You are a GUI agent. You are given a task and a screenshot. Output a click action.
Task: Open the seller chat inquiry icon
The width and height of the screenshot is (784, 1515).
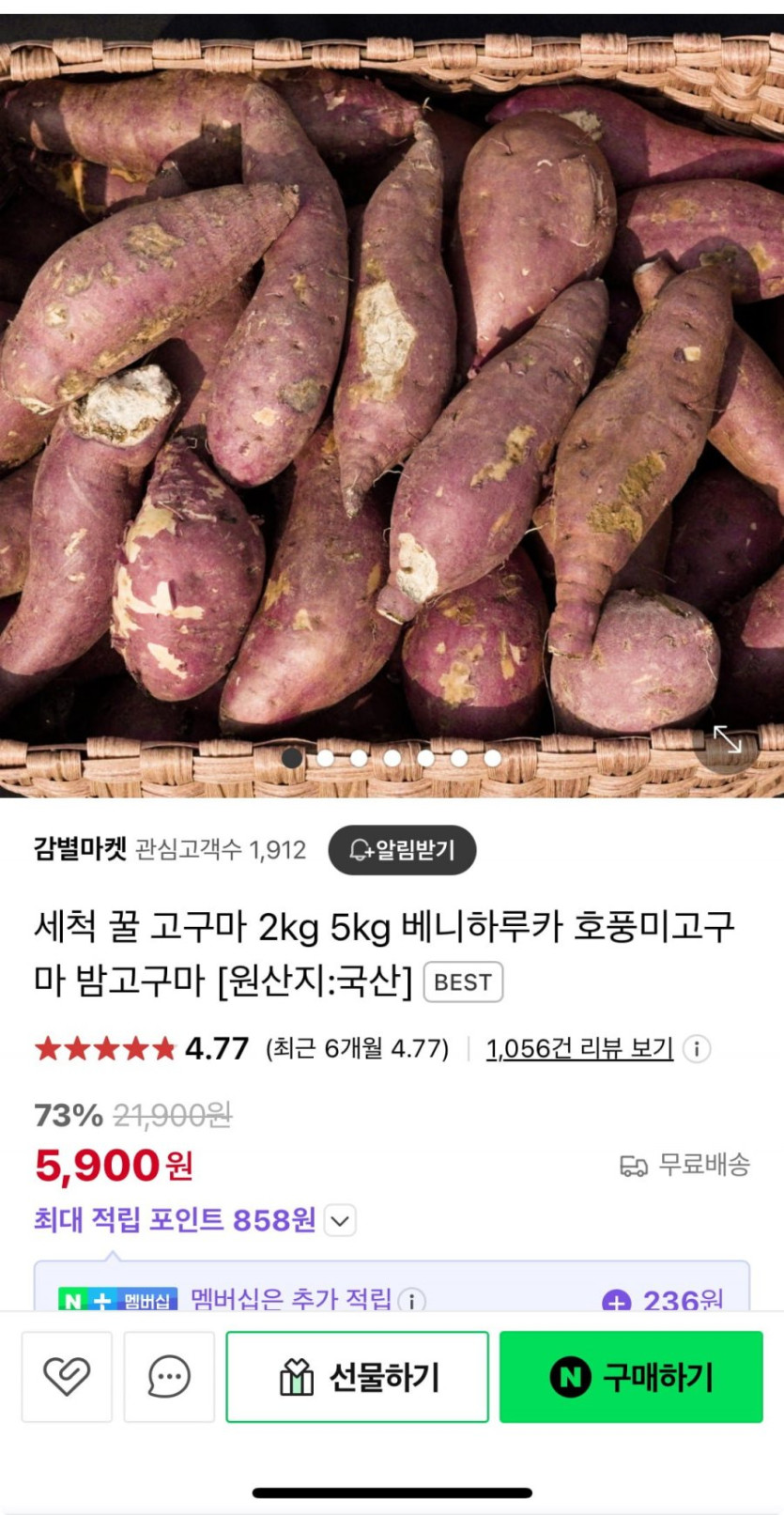pyautogui.click(x=169, y=1376)
